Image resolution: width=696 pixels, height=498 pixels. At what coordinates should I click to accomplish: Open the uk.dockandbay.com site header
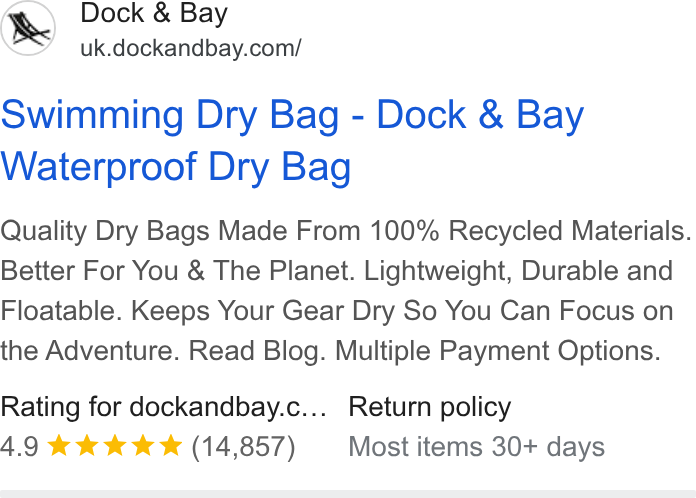tap(151, 29)
